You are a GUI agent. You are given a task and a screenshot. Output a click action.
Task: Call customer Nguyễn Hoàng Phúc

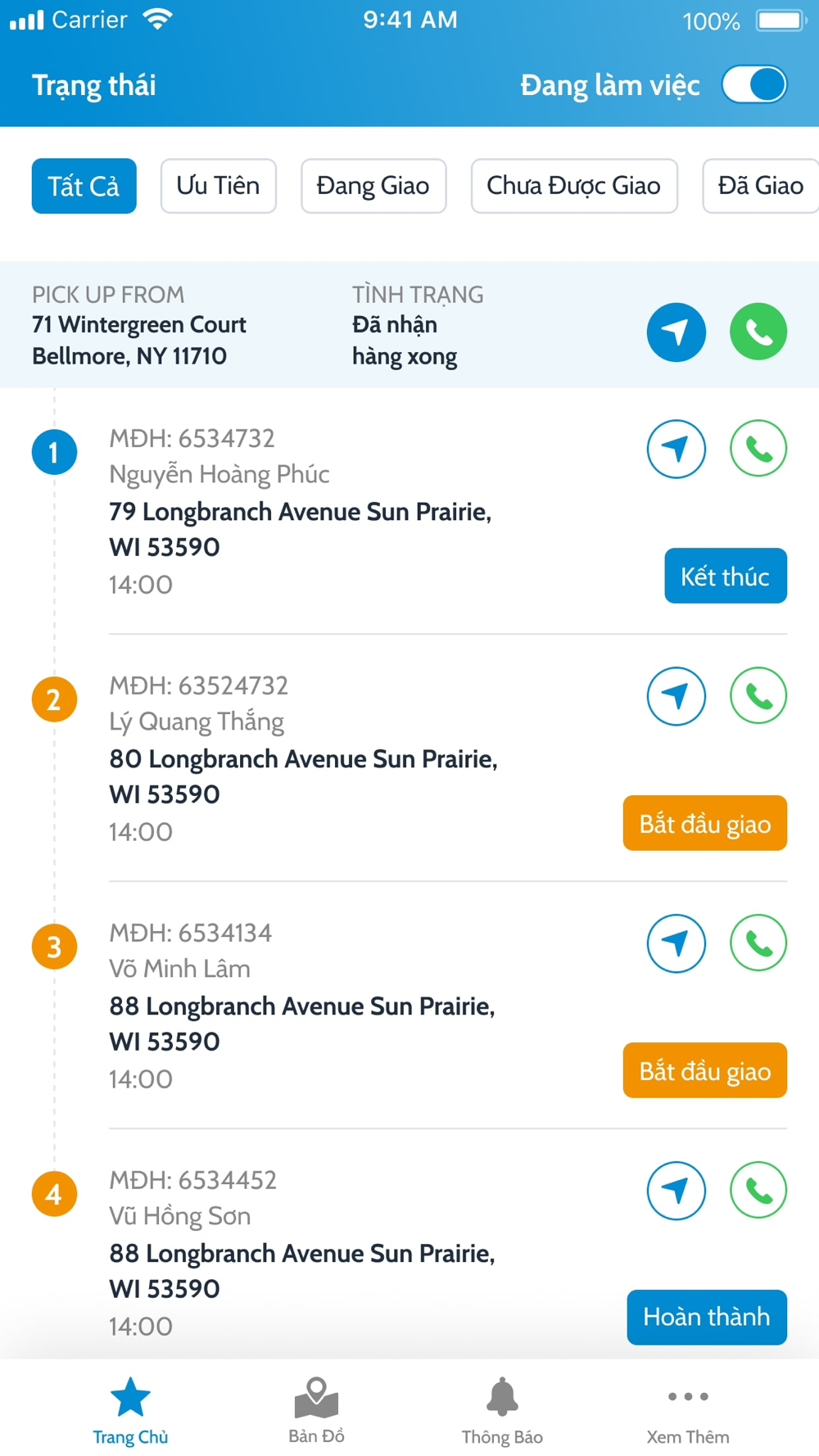[758, 449]
